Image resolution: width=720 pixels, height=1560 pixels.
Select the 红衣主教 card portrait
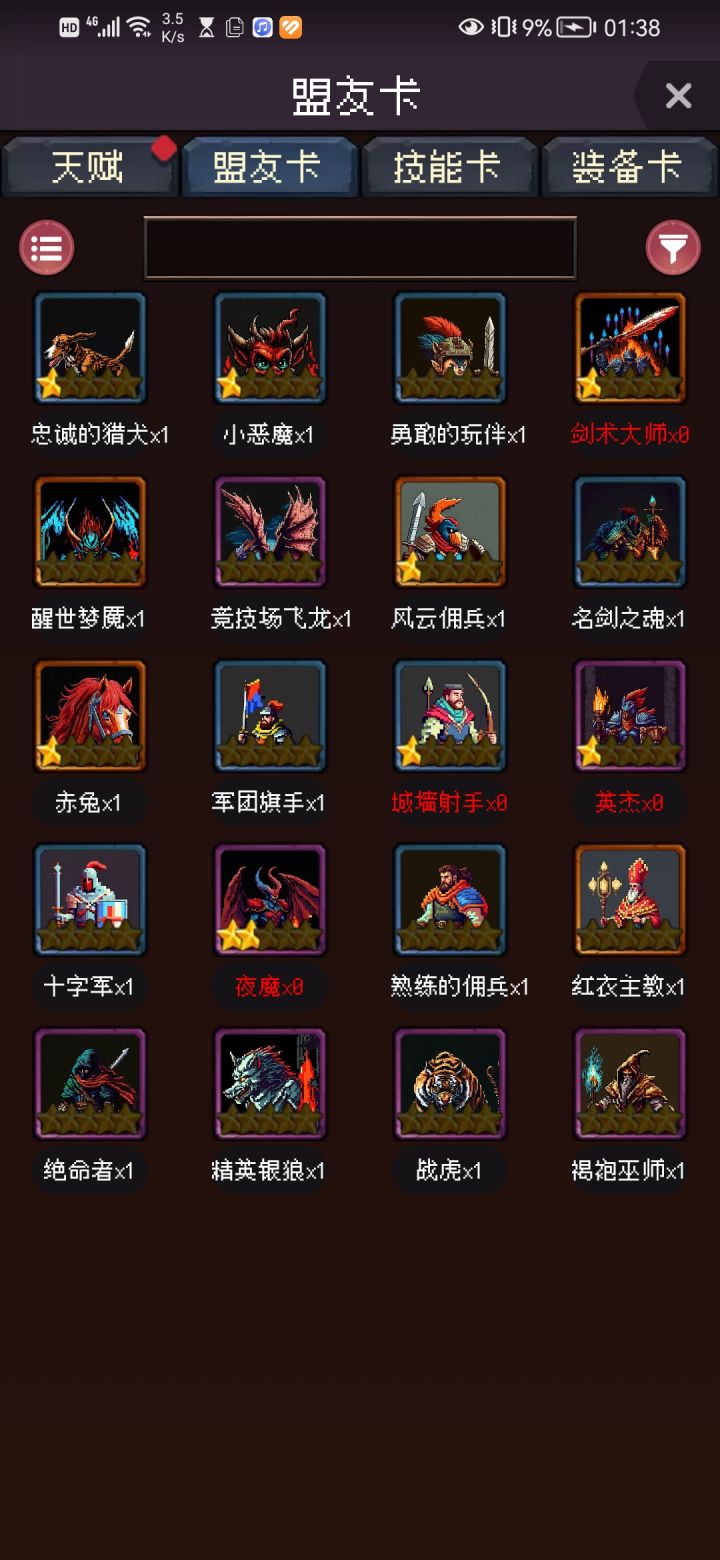[629, 899]
